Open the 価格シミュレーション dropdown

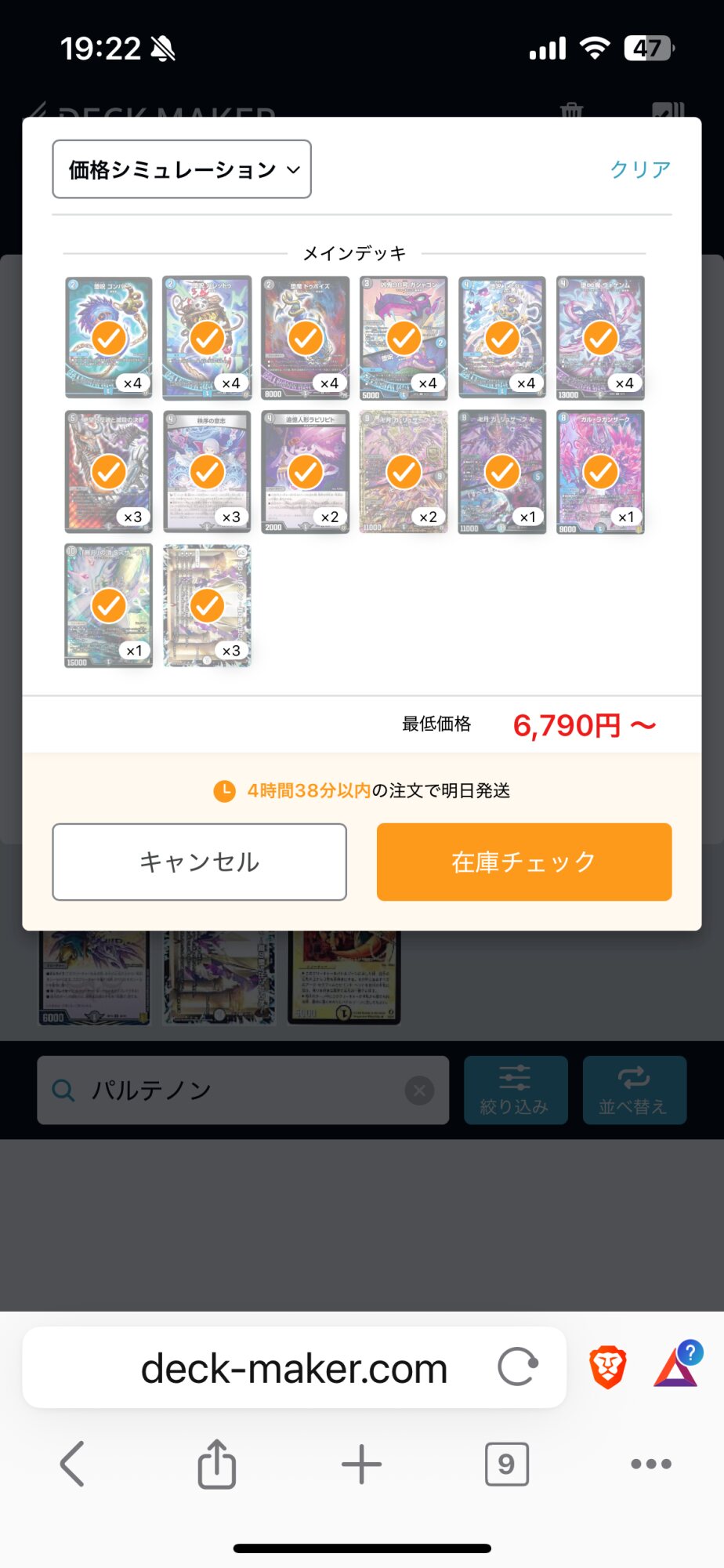tap(182, 169)
